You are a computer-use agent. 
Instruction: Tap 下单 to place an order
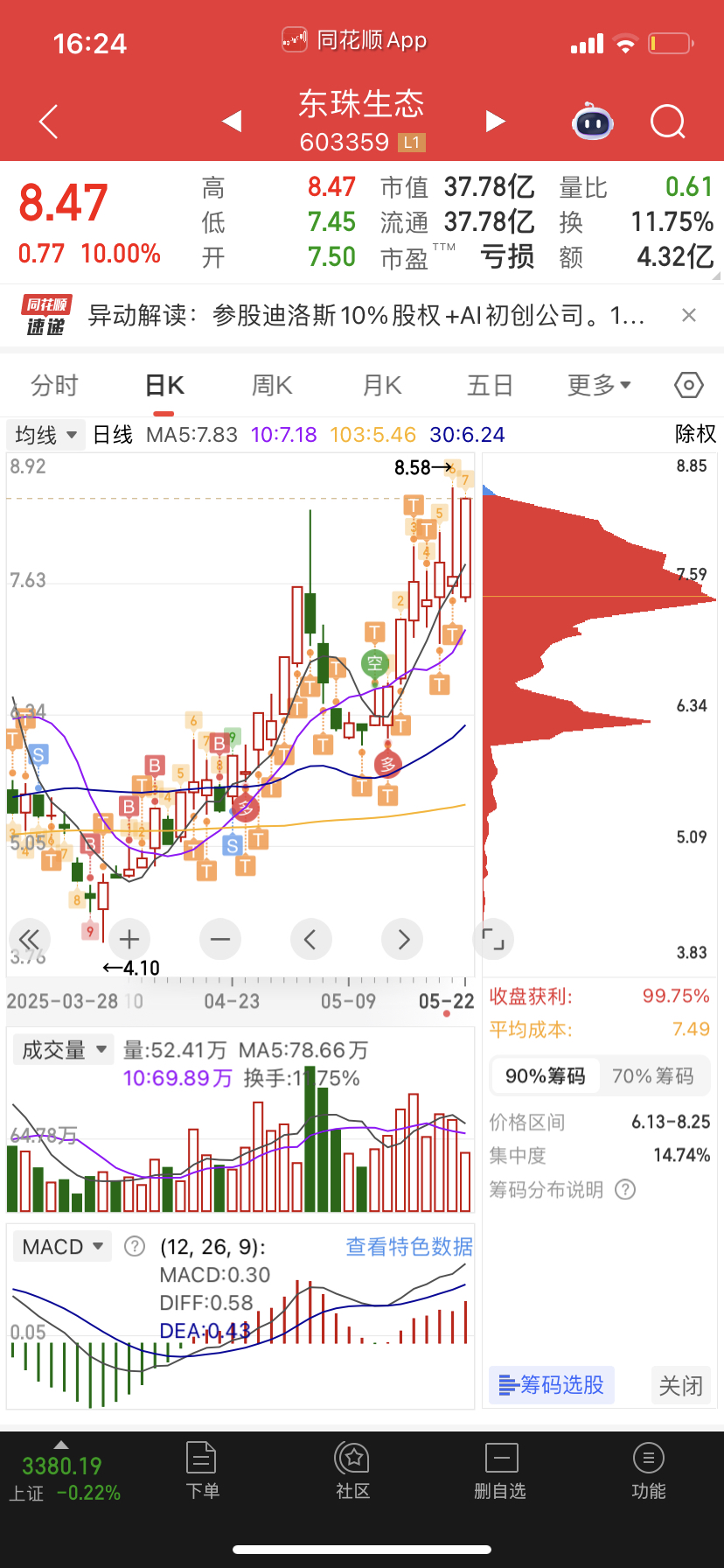click(202, 1472)
